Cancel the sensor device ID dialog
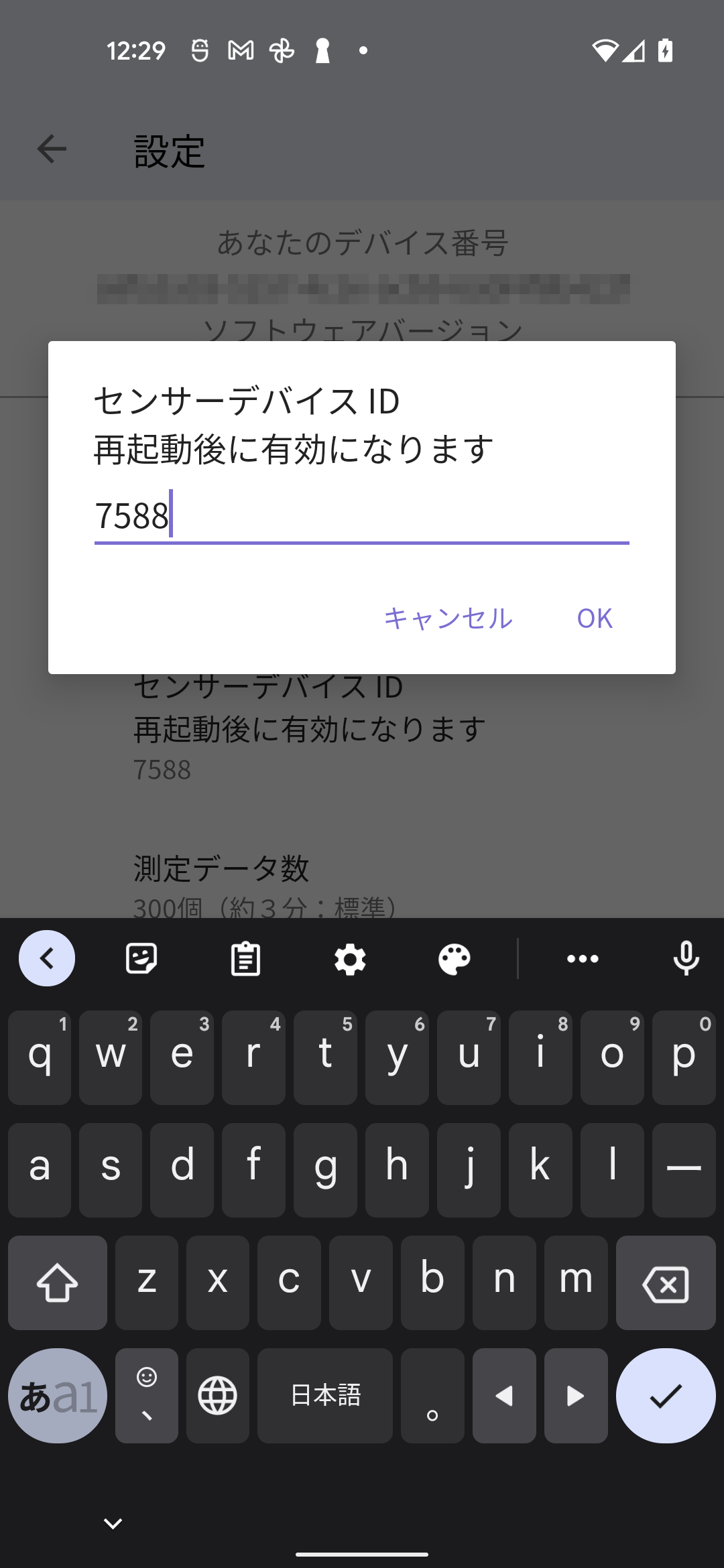 (448, 618)
